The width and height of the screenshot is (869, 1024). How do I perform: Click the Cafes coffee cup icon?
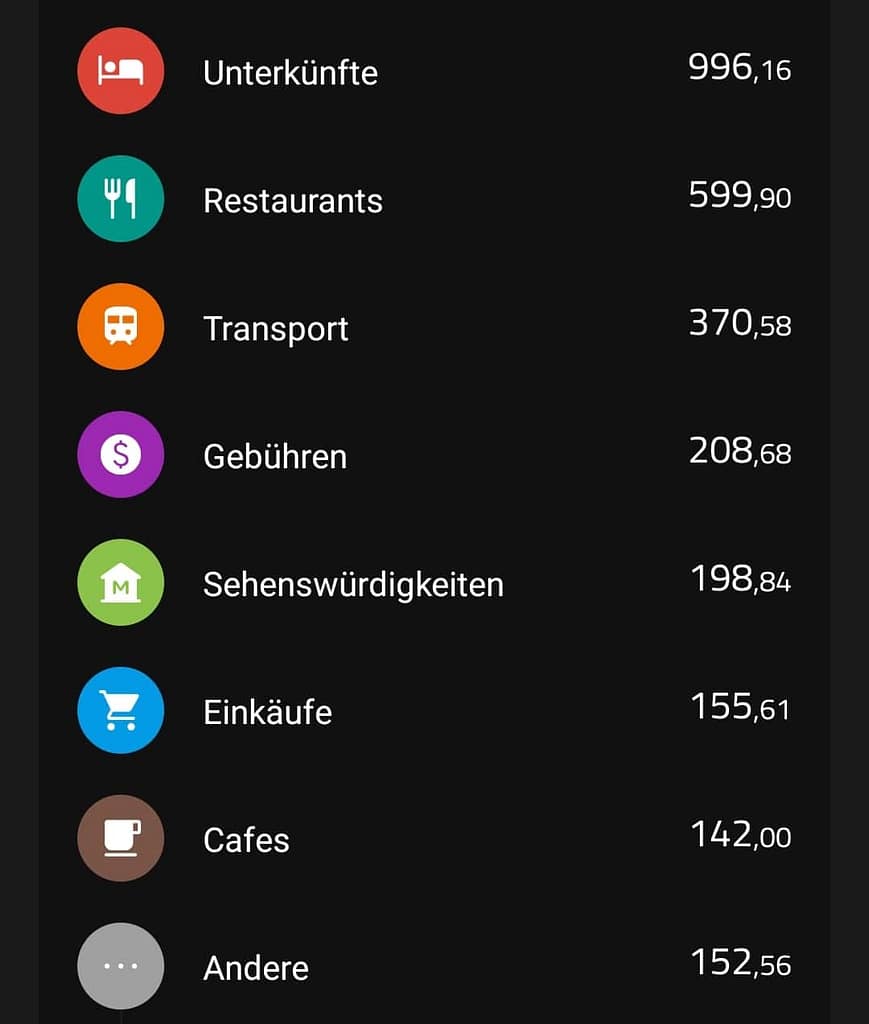(120, 838)
